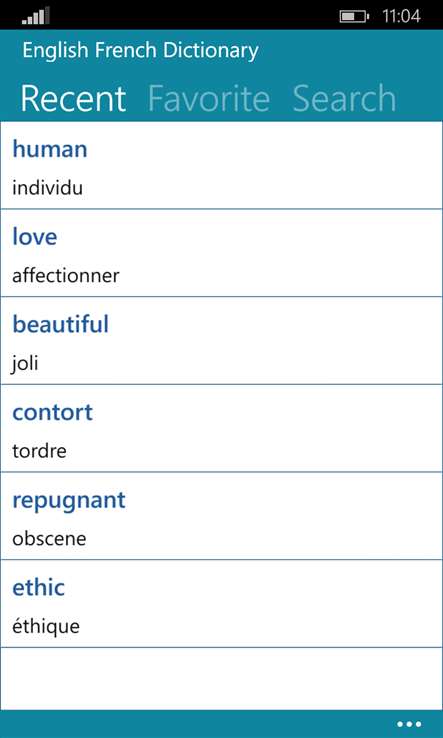The image size is (443, 738).
Task: Open the entry for love
Action: click(221, 253)
